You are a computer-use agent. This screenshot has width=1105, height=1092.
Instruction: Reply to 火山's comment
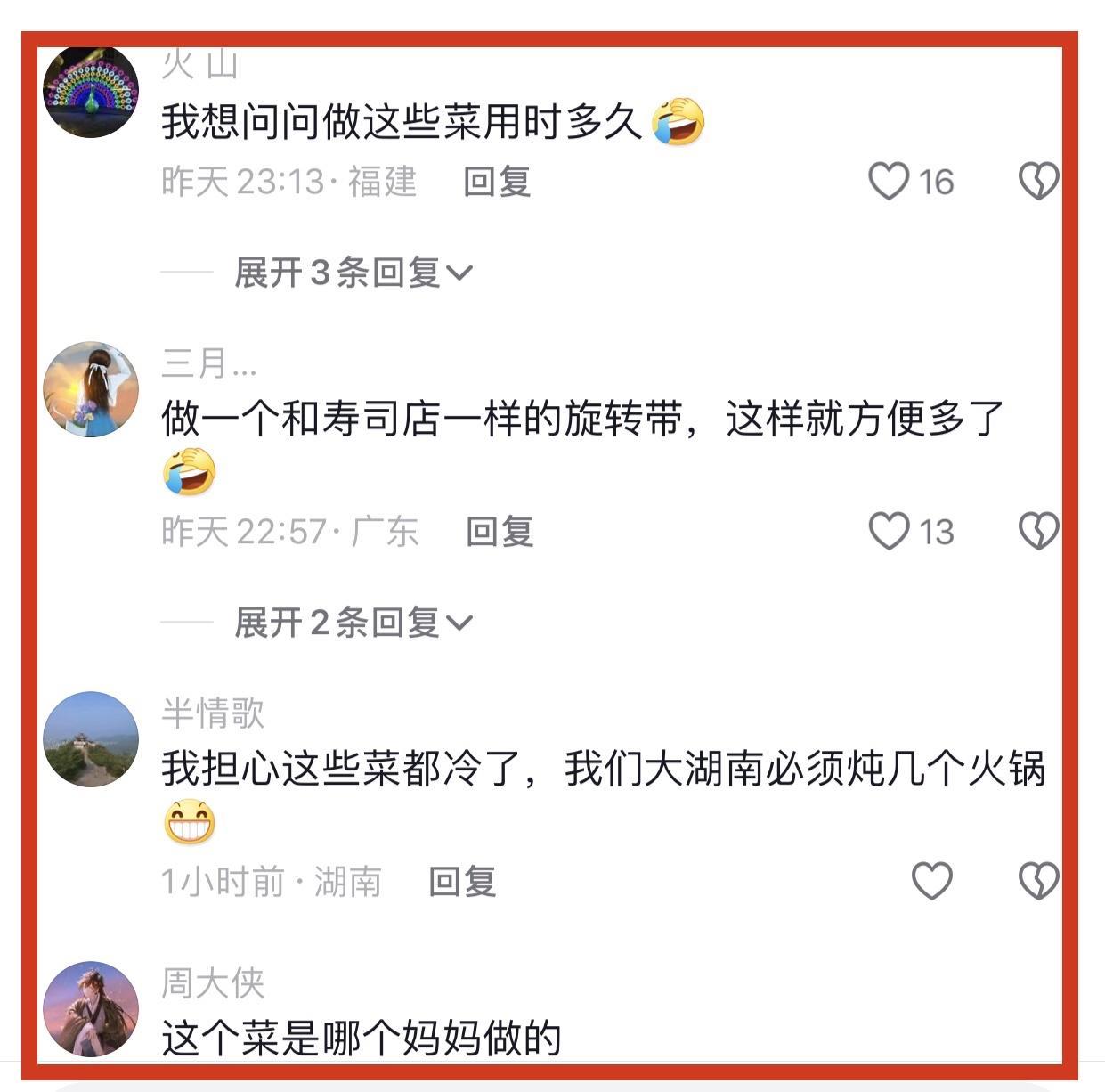[x=497, y=182]
